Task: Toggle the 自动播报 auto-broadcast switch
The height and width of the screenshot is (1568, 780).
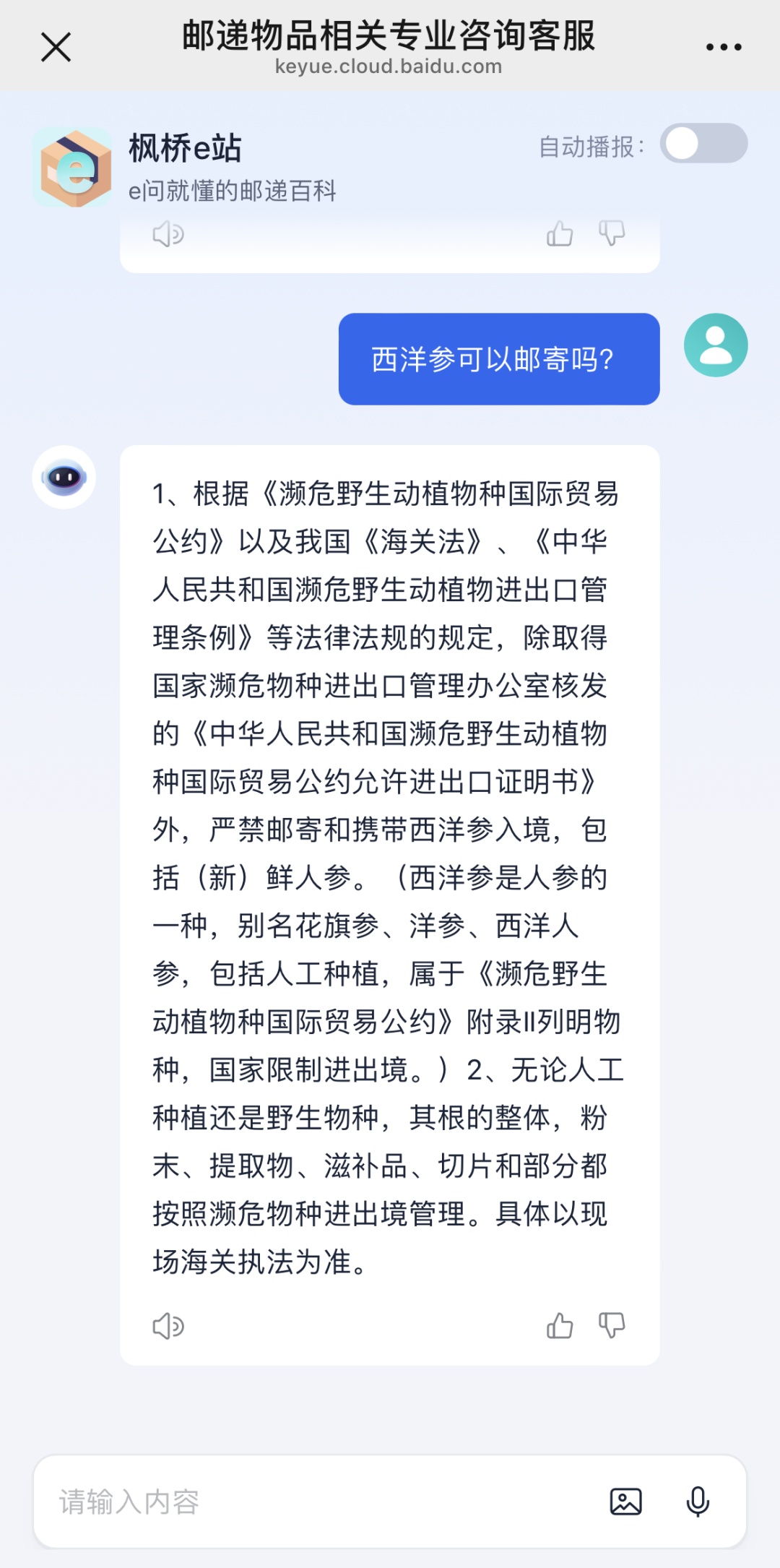Action: click(703, 144)
